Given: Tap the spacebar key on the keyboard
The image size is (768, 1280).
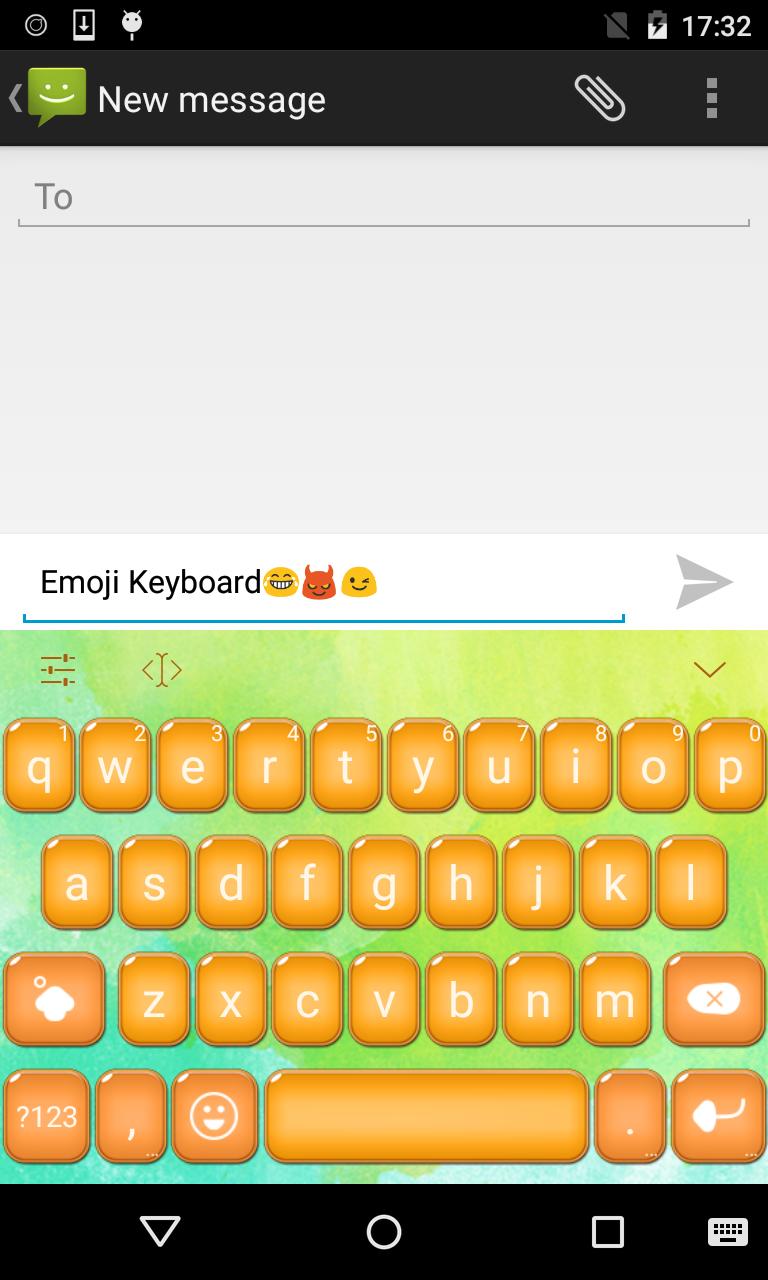Looking at the screenshot, I should (x=428, y=1116).
